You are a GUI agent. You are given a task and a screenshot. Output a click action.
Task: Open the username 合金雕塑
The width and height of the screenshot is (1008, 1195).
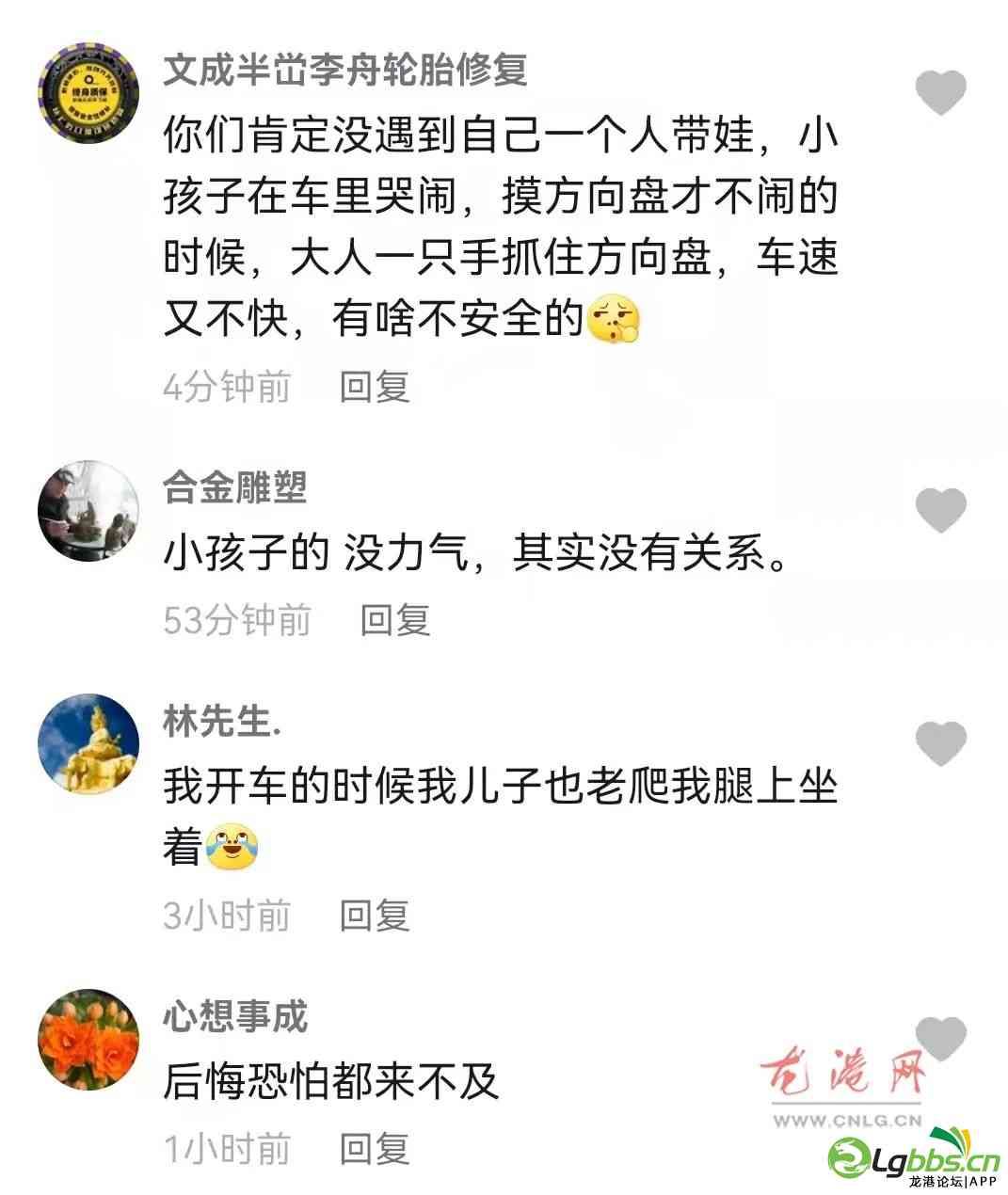click(x=235, y=487)
